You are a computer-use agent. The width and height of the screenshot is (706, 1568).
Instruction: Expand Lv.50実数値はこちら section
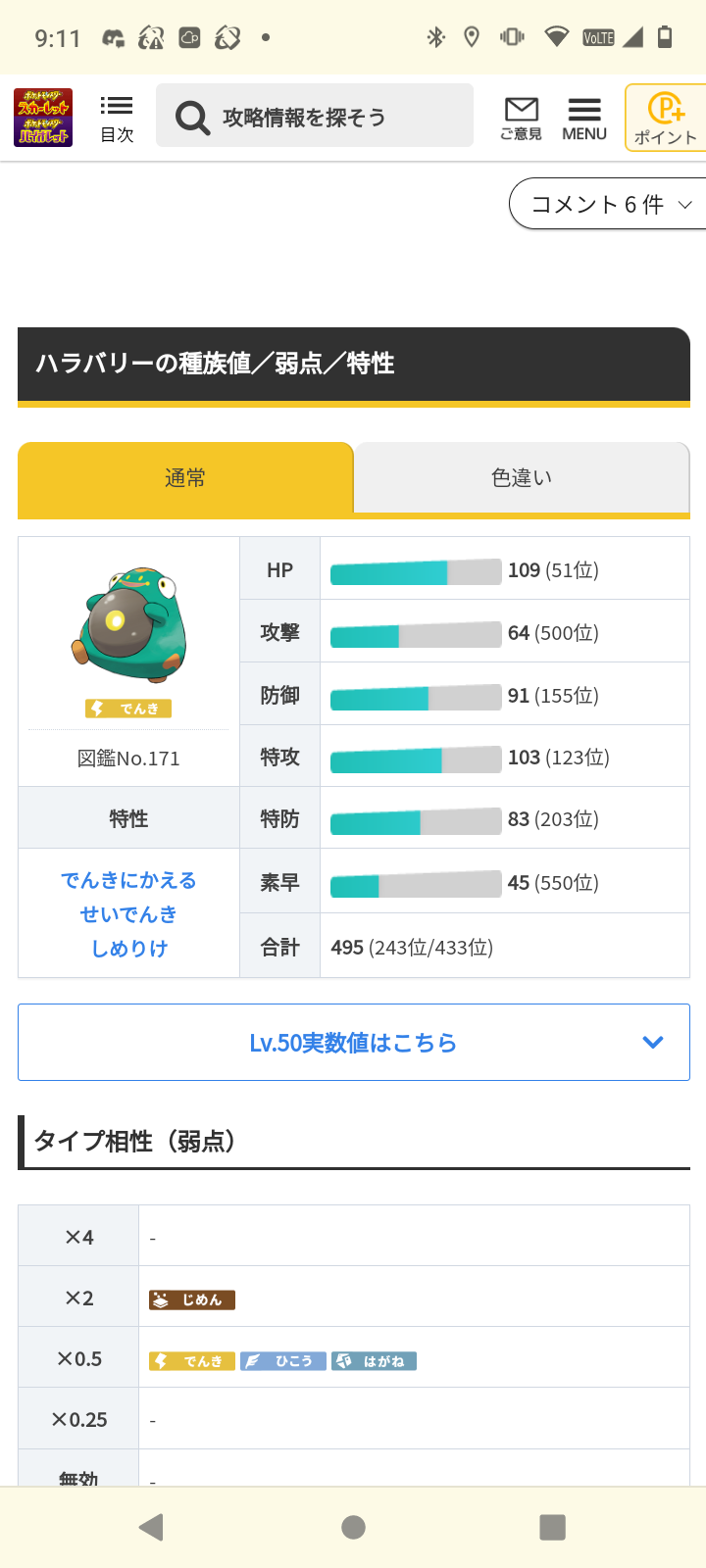(354, 1042)
